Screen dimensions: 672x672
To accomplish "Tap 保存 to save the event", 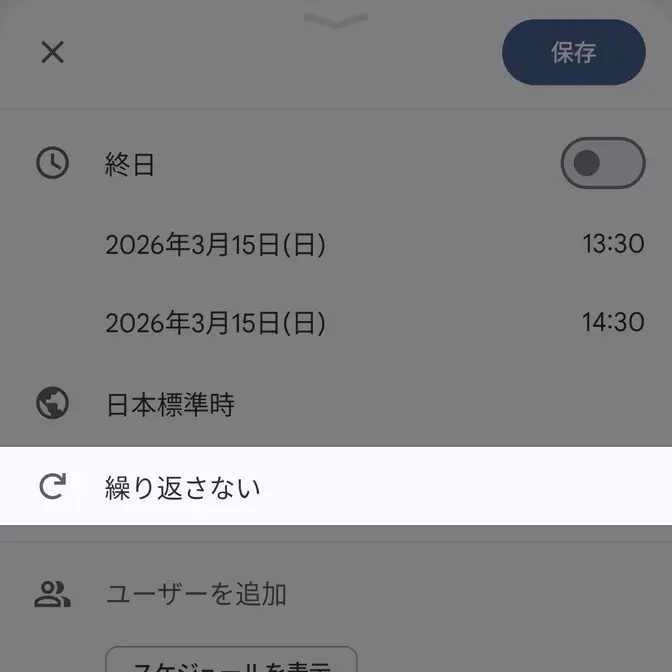I will (573, 52).
